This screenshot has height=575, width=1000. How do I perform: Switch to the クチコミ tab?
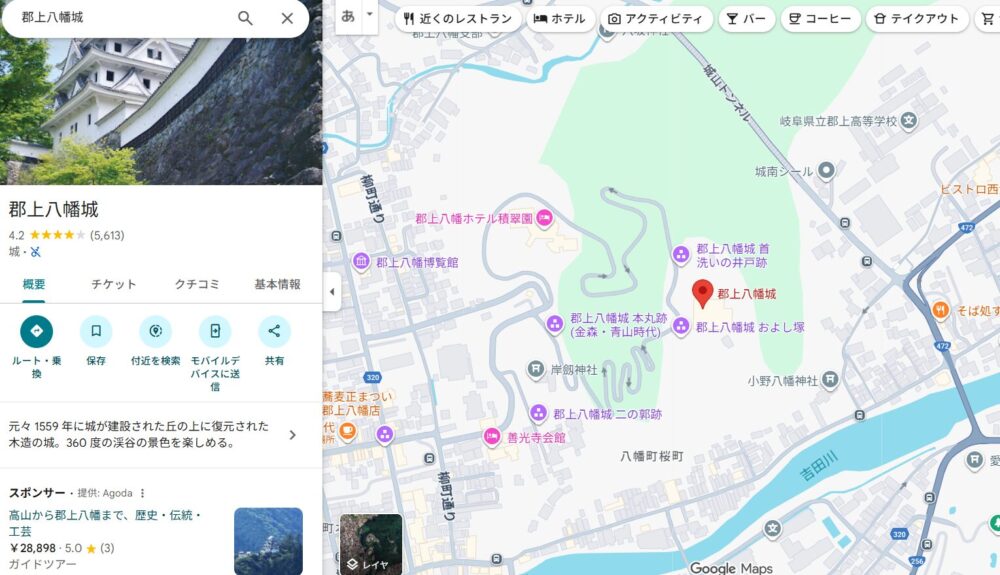point(196,284)
